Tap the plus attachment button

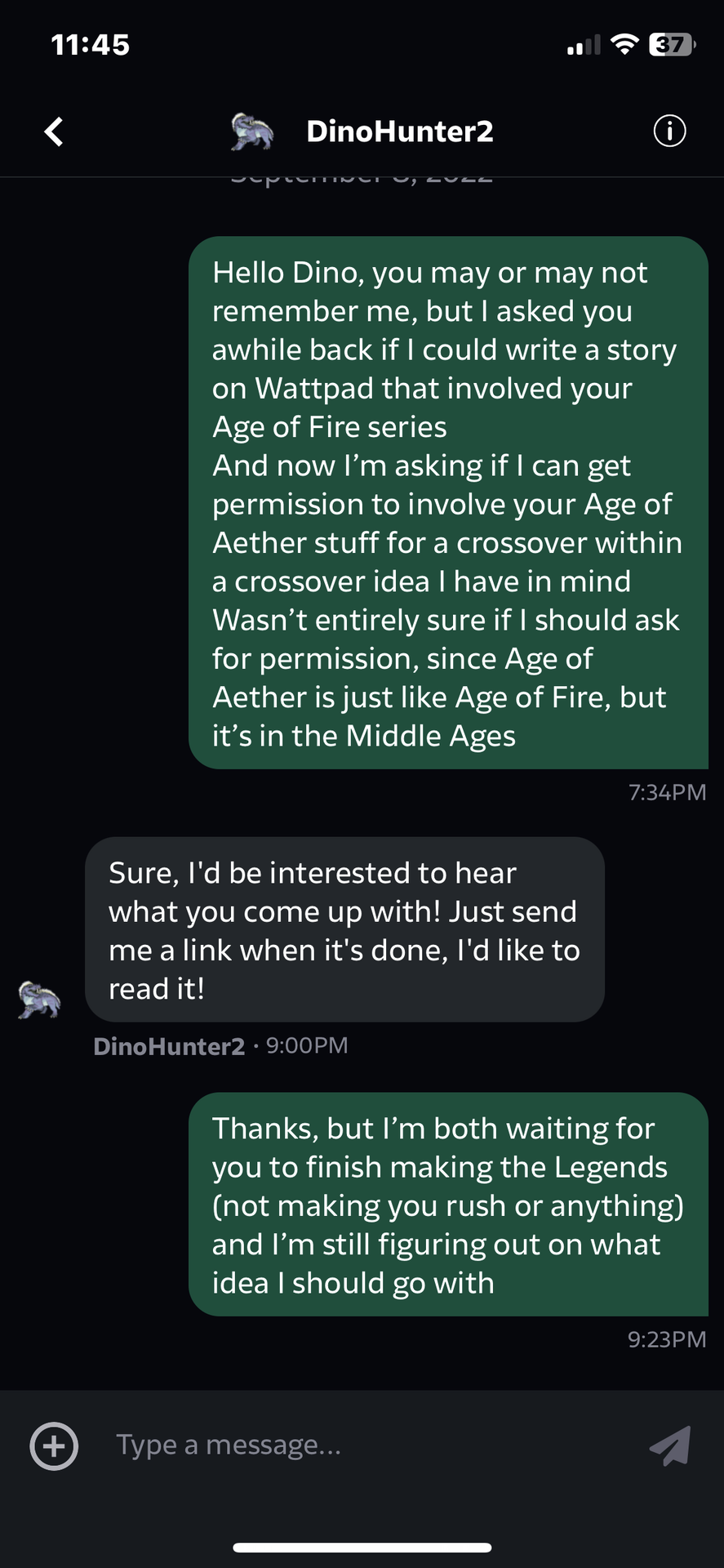[54, 1446]
